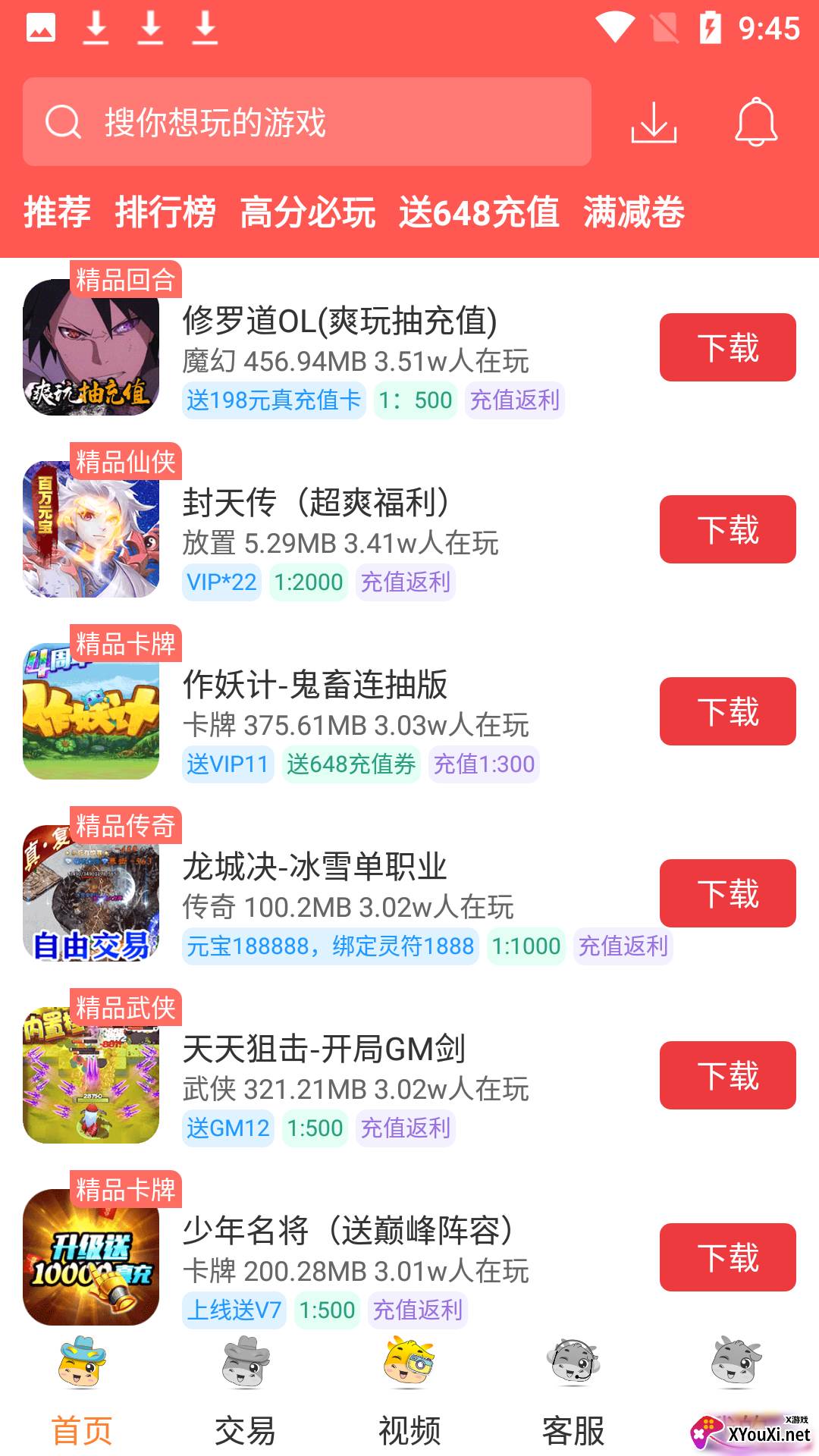Tap the search box to find games
Viewport: 819px width, 1456px height.
click(x=306, y=122)
